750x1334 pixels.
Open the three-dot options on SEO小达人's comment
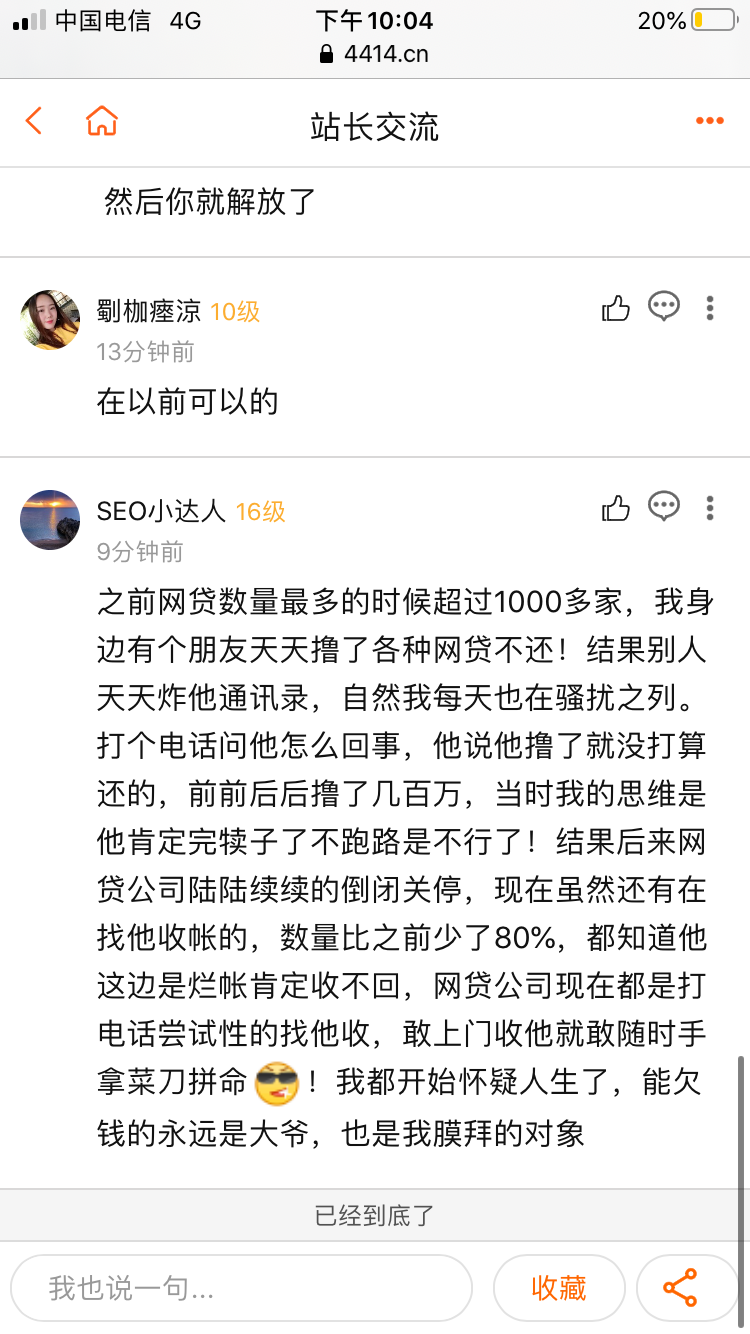(x=711, y=507)
